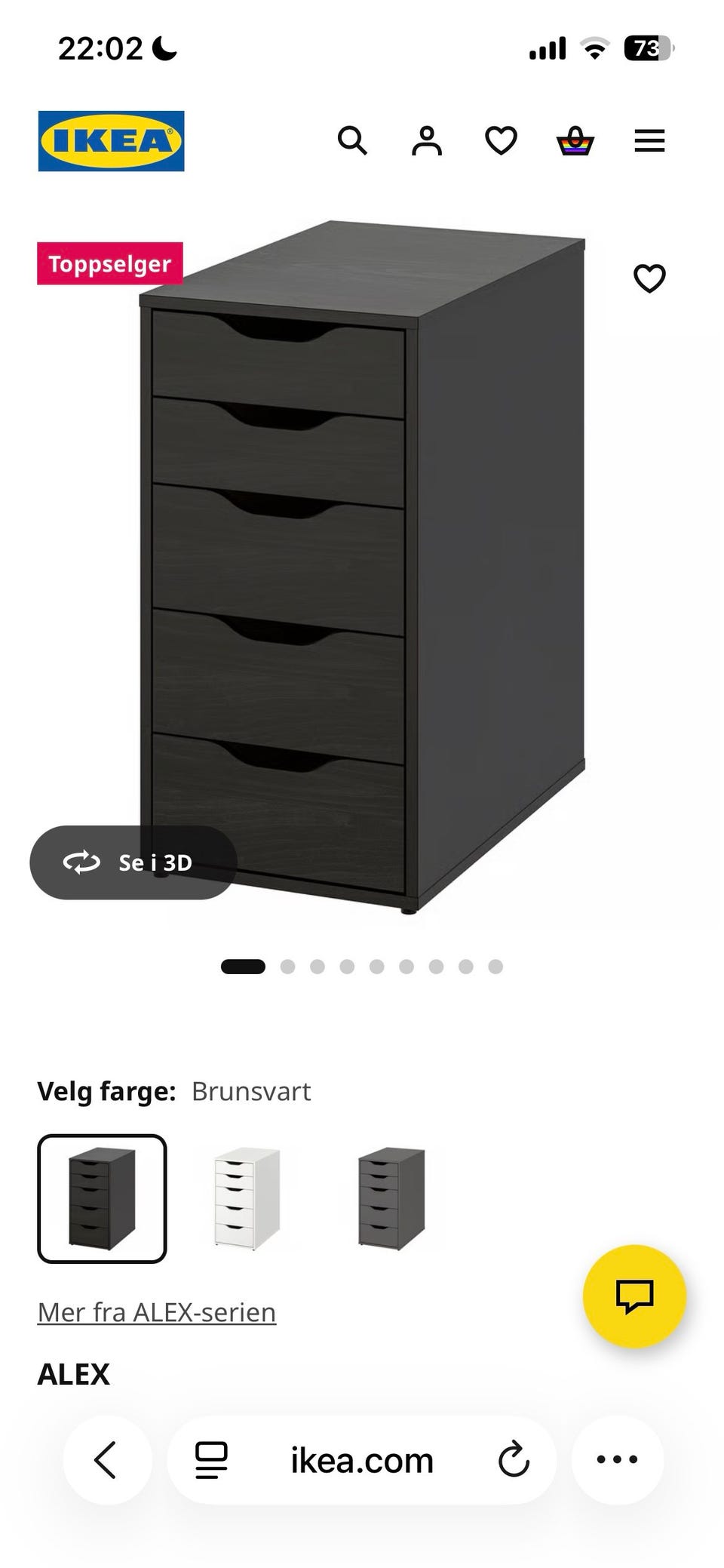Select the Brunsvart colour variant

pyautogui.click(x=102, y=1198)
